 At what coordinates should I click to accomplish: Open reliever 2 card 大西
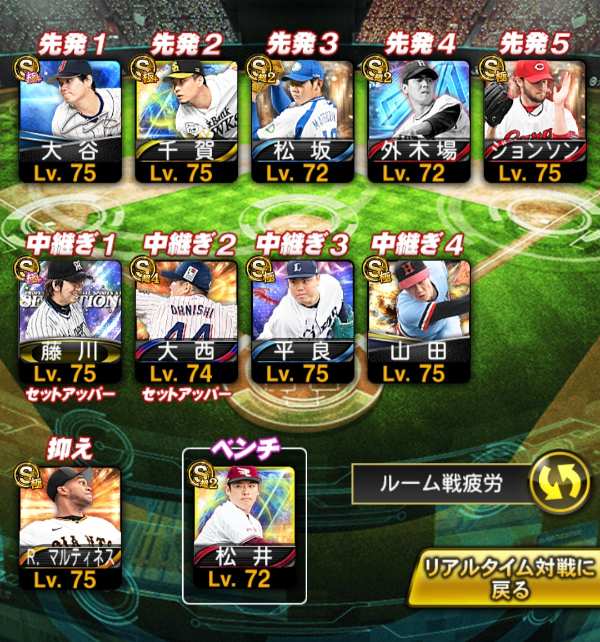[186, 320]
